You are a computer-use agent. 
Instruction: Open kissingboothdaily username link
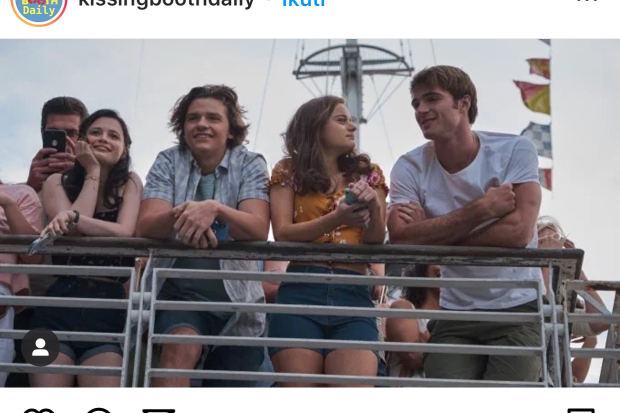pyautogui.click(x=166, y=3)
